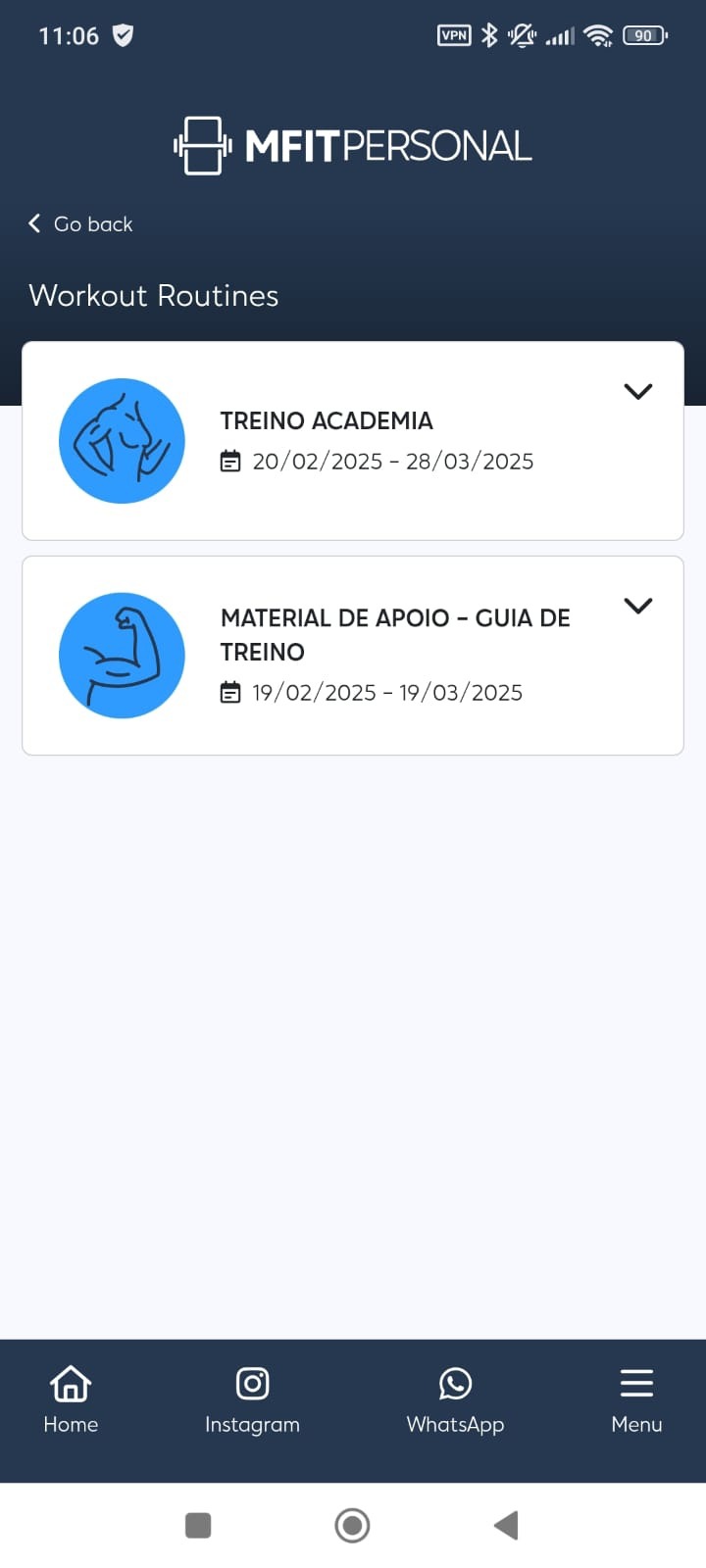Screen dimensions: 706x1568
Task: Select the Treino Academia card
Action: pos(353,440)
